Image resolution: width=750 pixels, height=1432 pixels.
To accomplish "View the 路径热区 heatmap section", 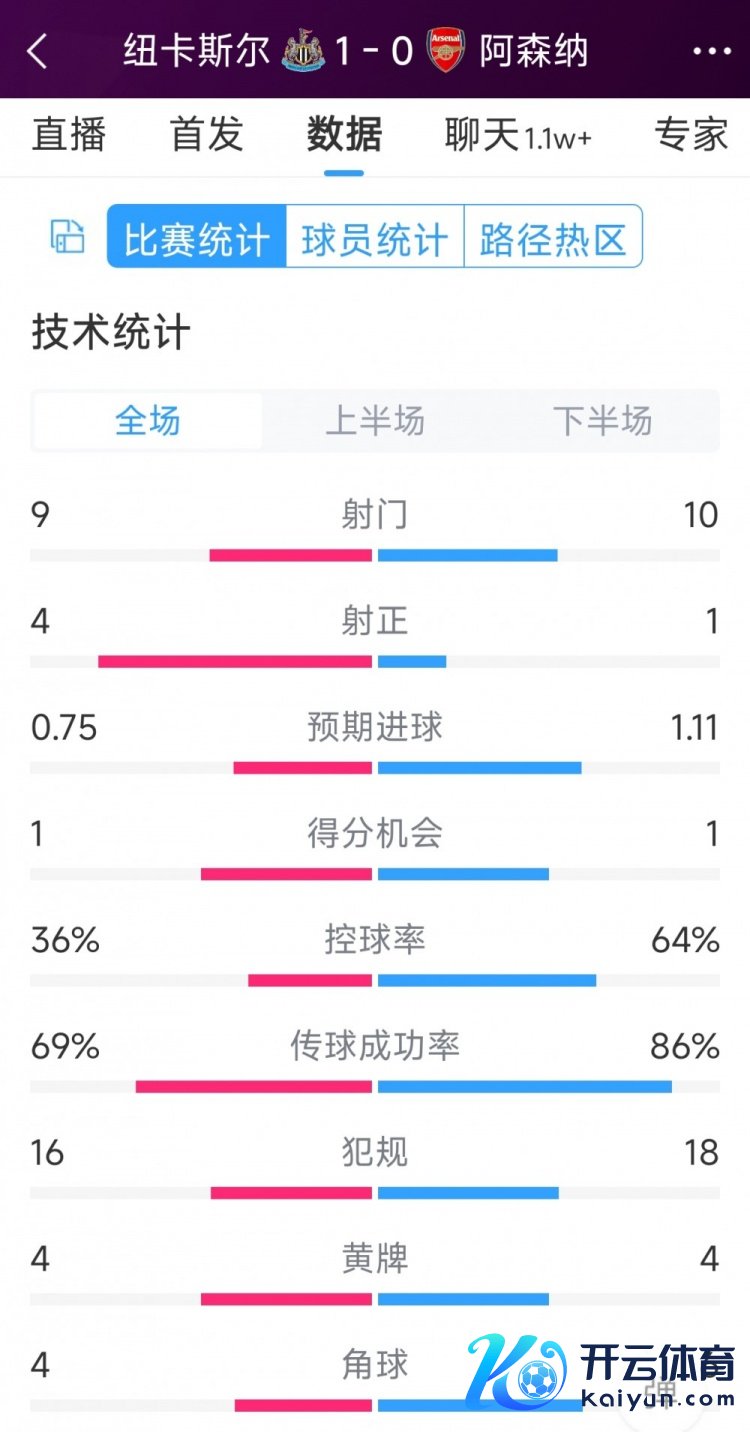I will [x=553, y=238].
